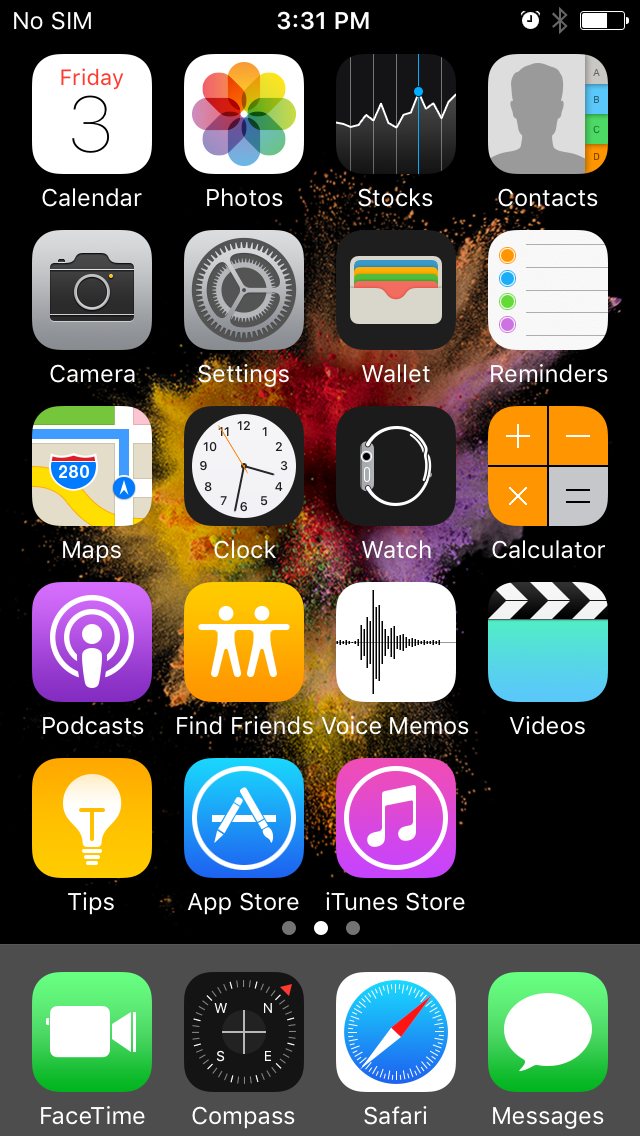Viewport: 640px width, 1136px height.
Task: Open the Settings app
Action: [x=244, y=290]
